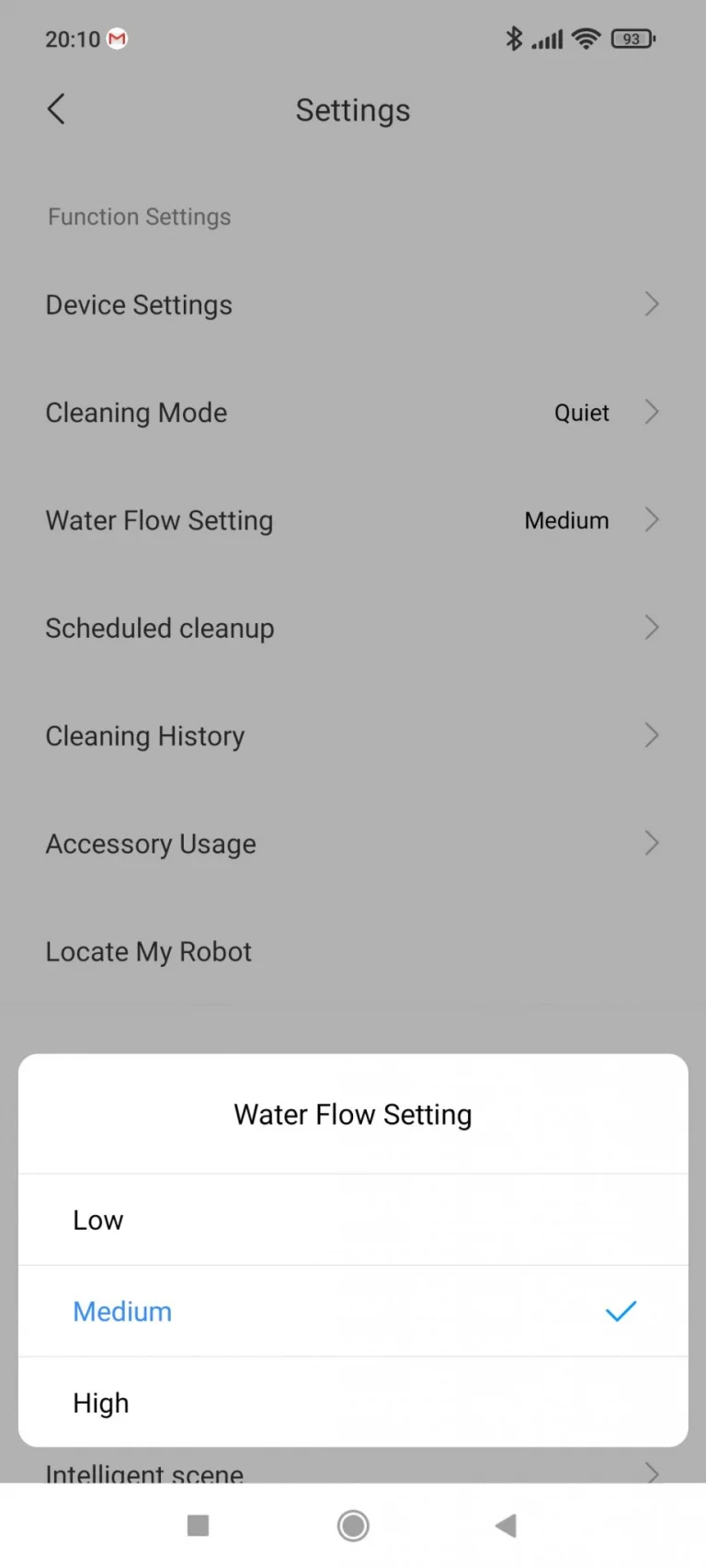Expand Device Settings options
706x1568 pixels.
pos(352,304)
